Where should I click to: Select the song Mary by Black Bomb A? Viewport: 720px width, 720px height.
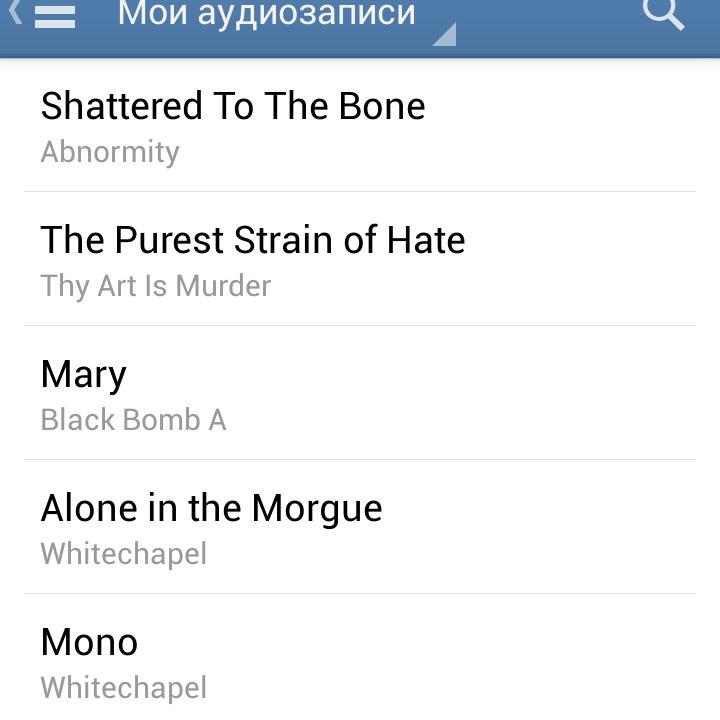click(360, 393)
